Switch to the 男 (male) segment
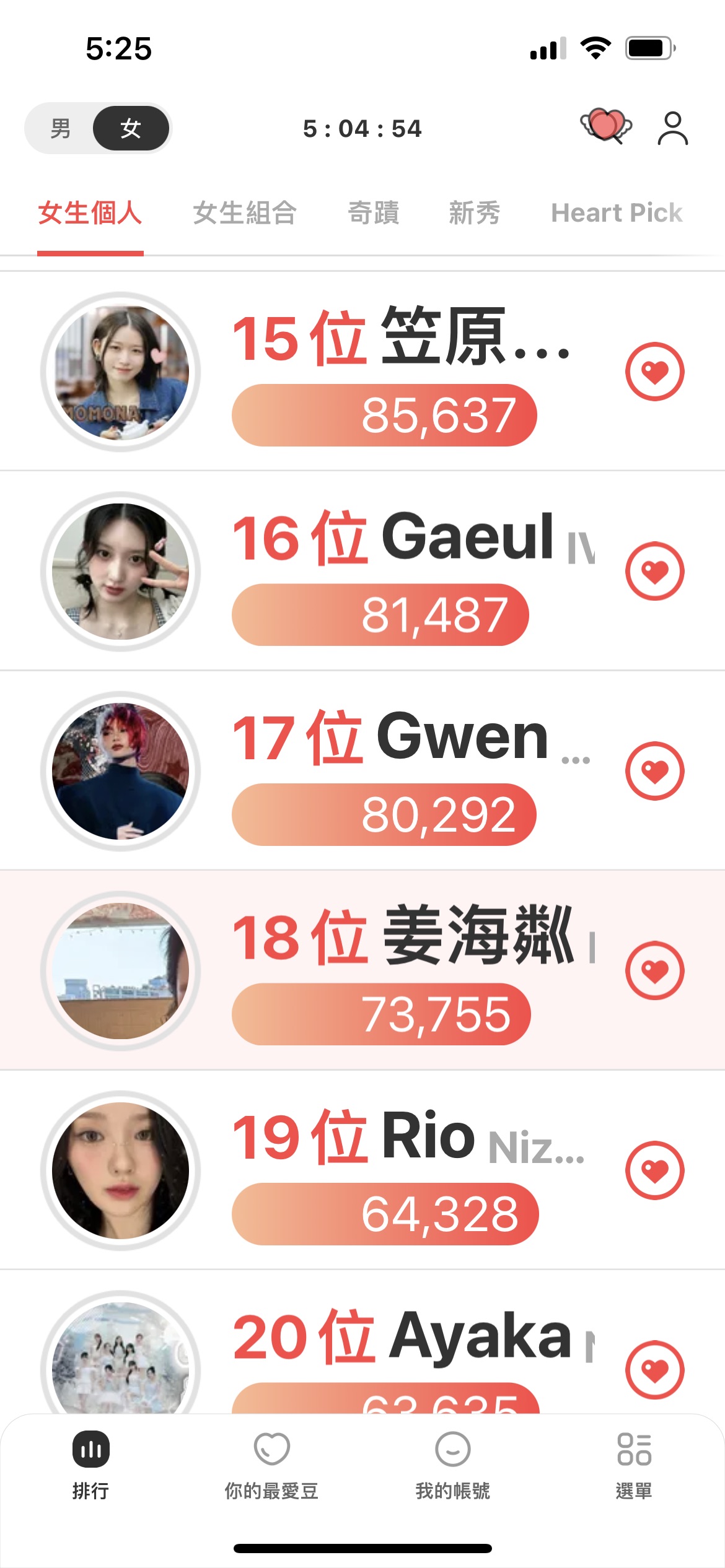The height and width of the screenshot is (1568, 725). (61, 129)
